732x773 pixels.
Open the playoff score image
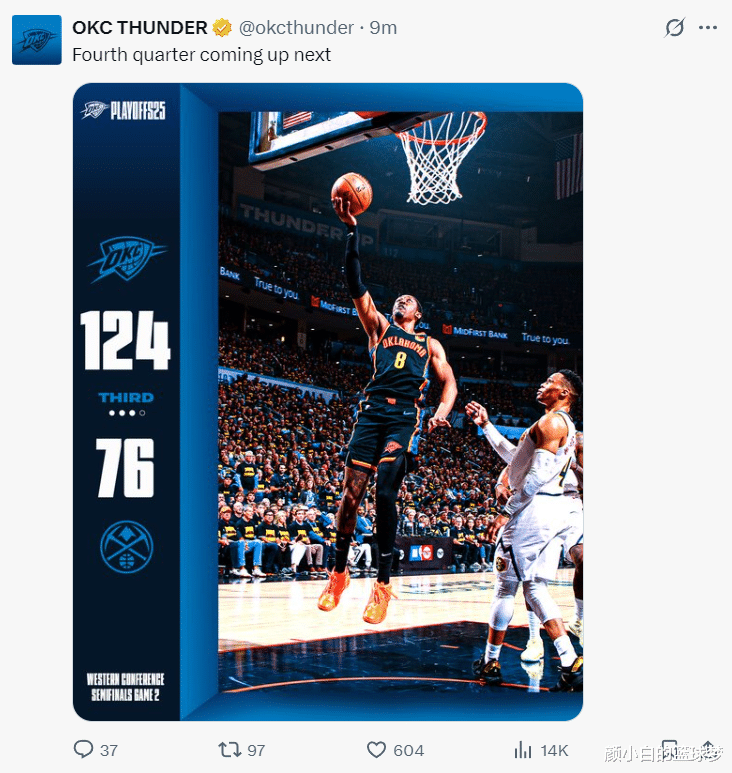tap(327, 401)
